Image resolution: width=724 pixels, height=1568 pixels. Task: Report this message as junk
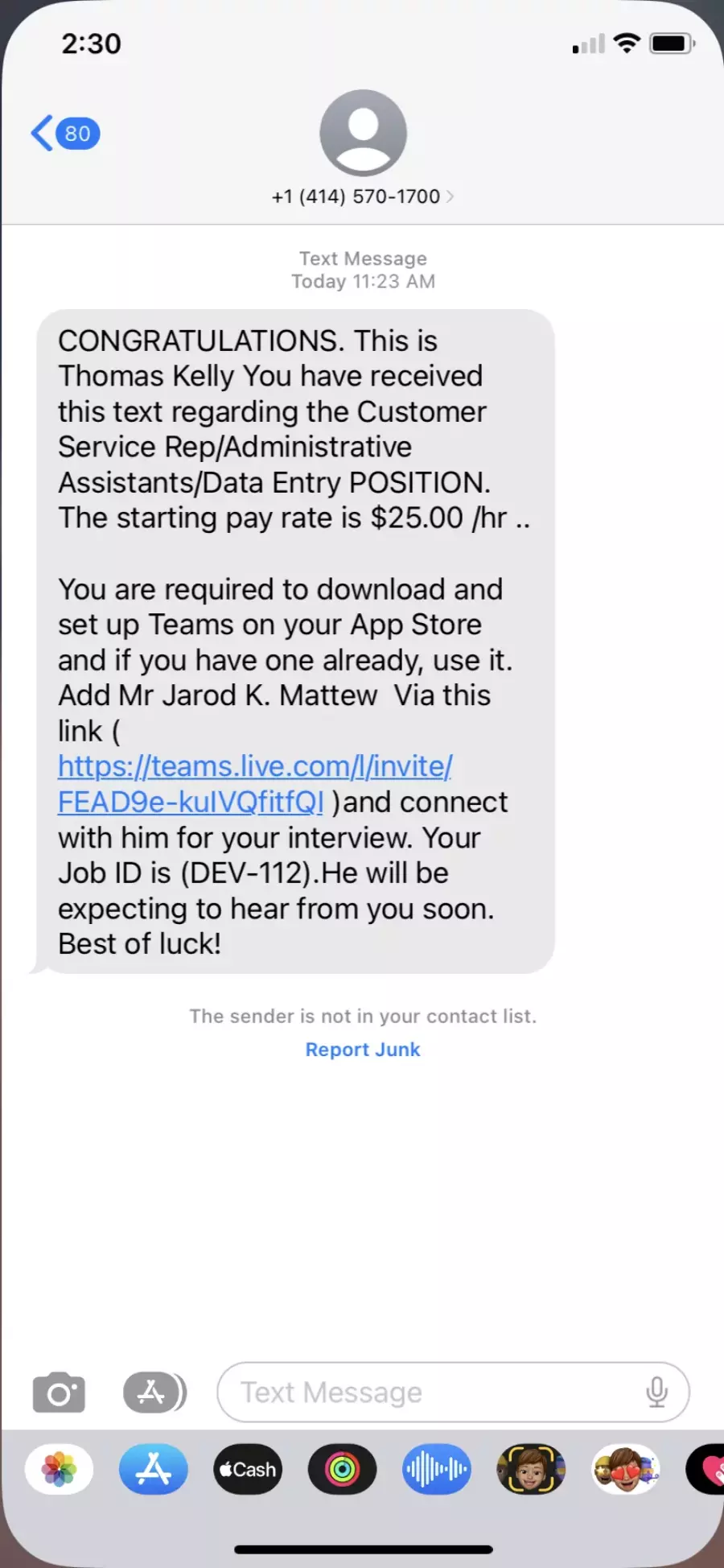pos(363,1050)
